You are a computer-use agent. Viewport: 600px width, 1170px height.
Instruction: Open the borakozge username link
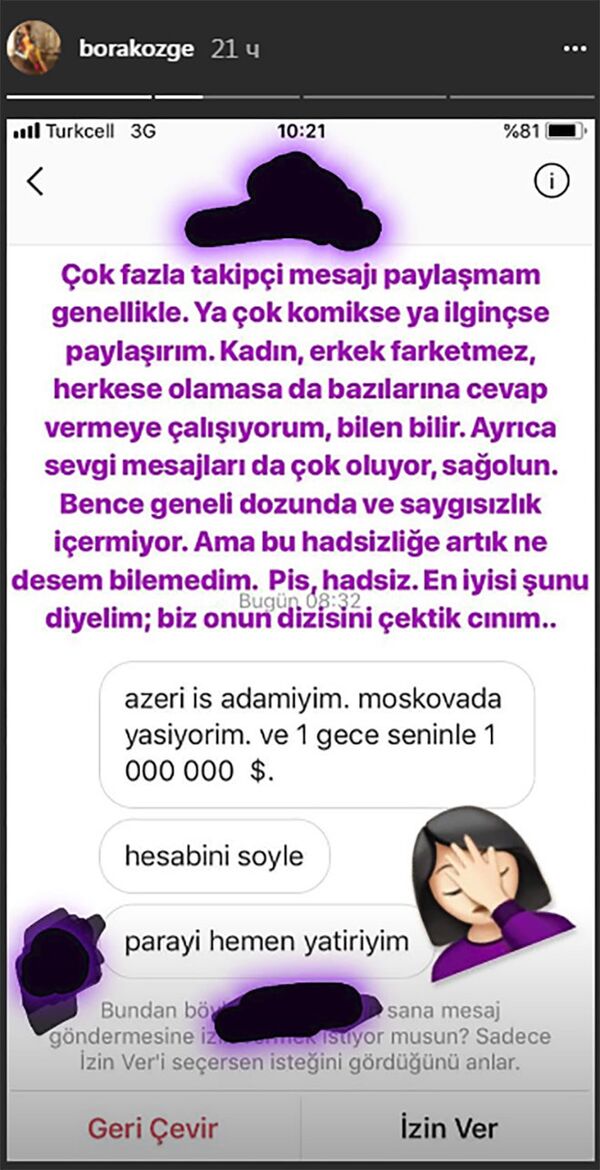coord(137,48)
